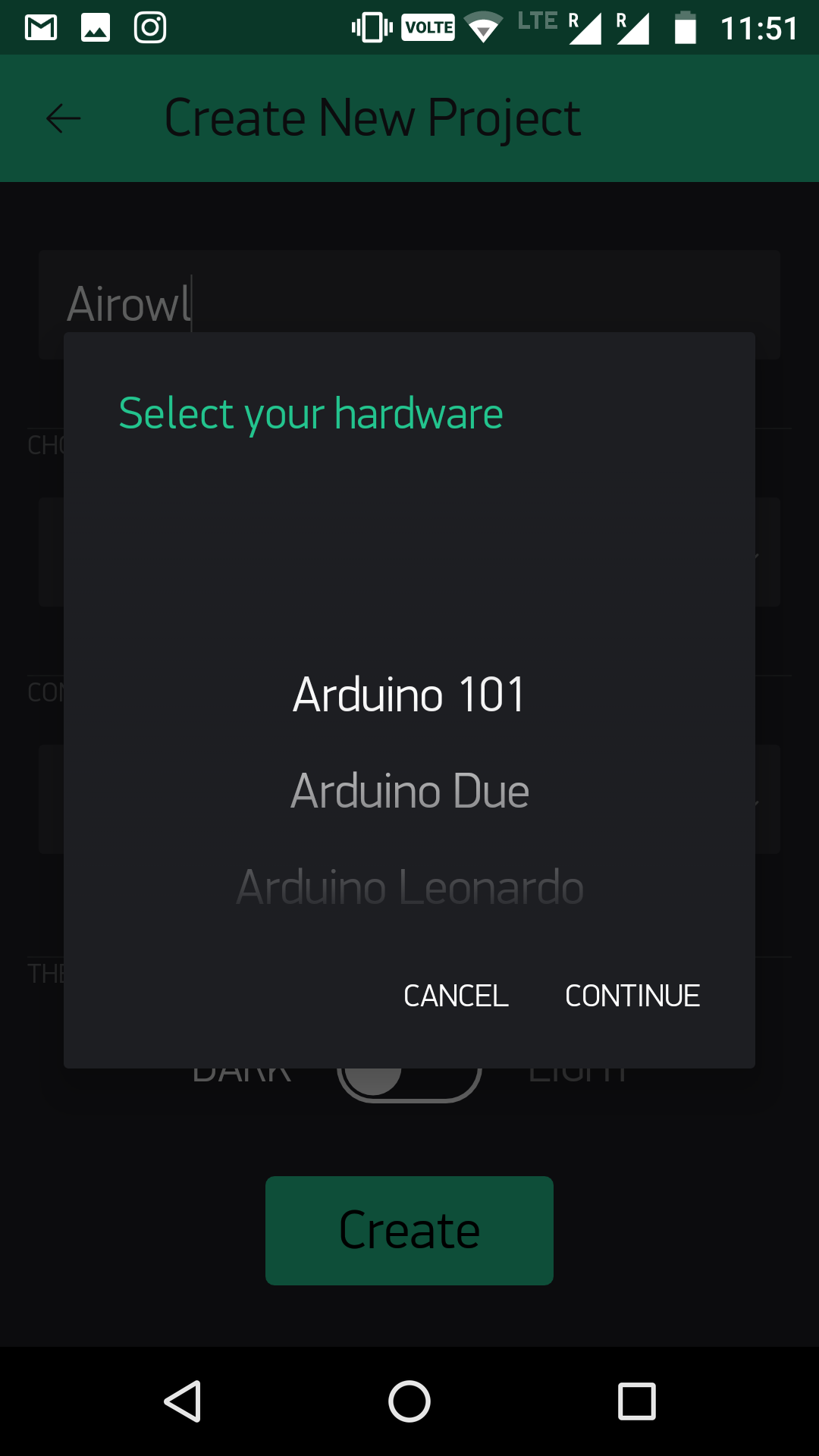Select Arduino Due in the picker

[x=409, y=791]
